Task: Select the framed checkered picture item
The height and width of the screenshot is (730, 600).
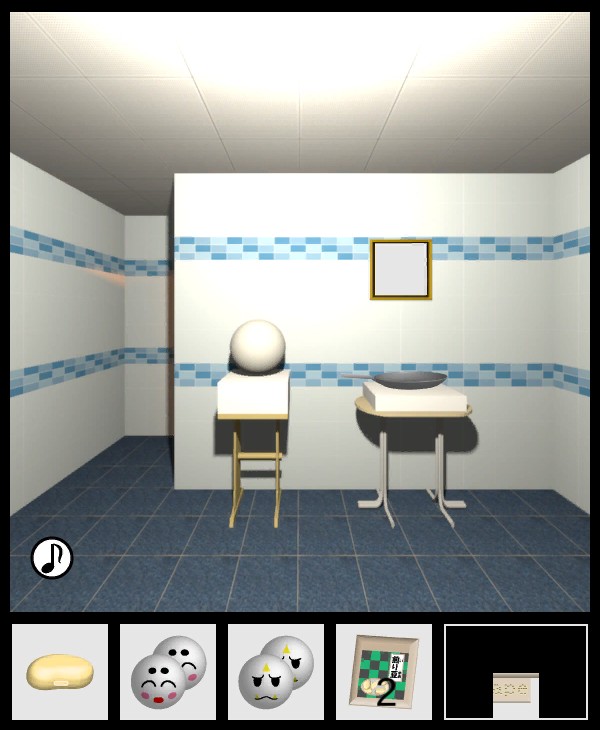Action: (x=384, y=672)
